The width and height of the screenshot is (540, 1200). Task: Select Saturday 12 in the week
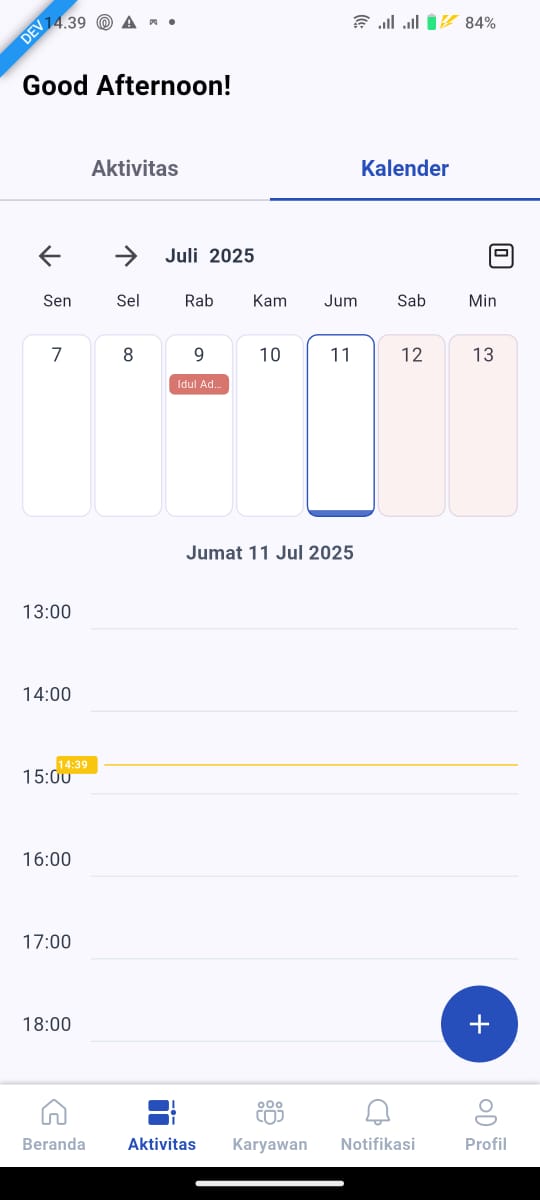(x=412, y=425)
